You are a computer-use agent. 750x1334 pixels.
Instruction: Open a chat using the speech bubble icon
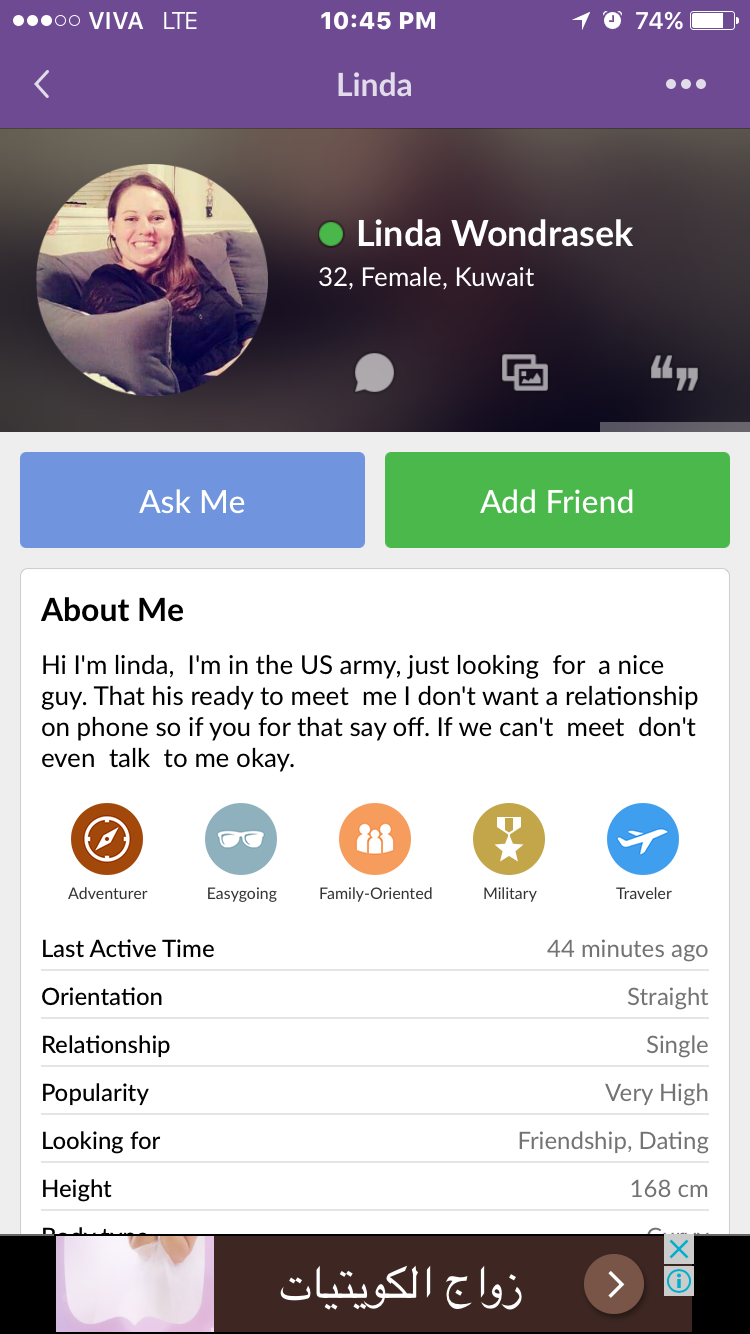(x=374, y=372)
